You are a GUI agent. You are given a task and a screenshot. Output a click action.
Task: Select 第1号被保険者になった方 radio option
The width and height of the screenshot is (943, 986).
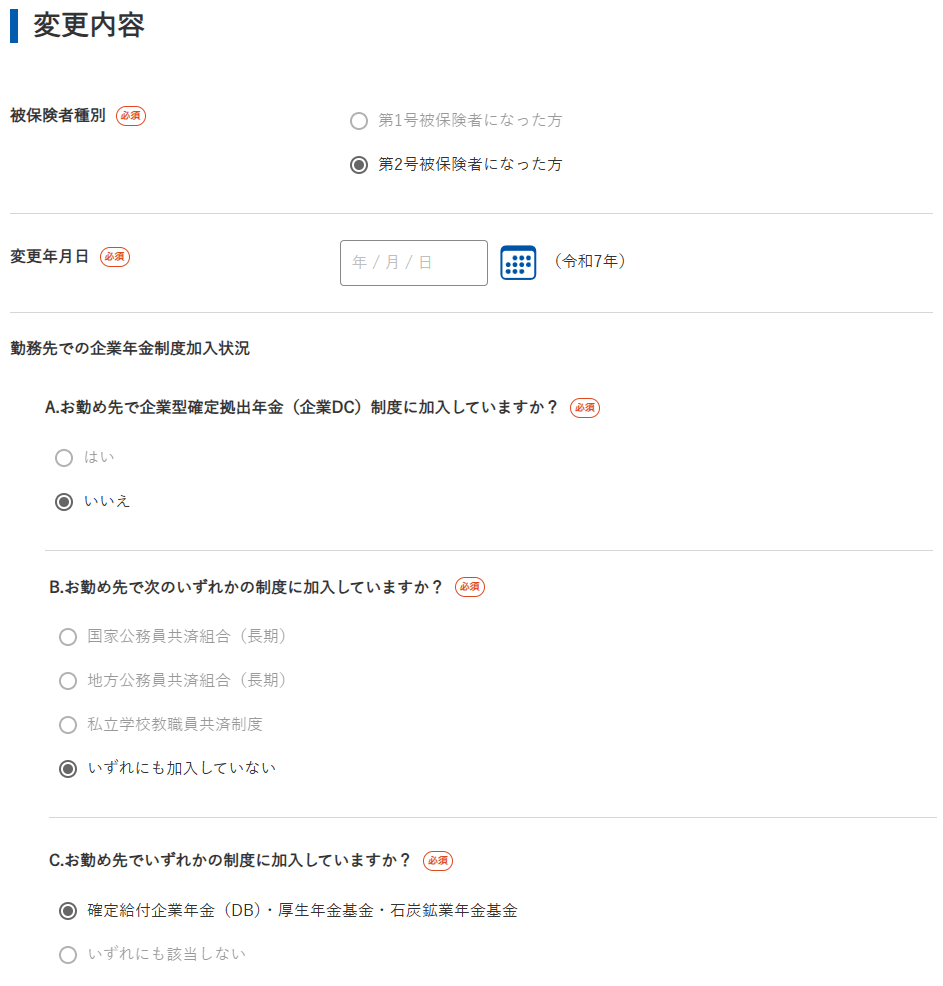[359, 121]
